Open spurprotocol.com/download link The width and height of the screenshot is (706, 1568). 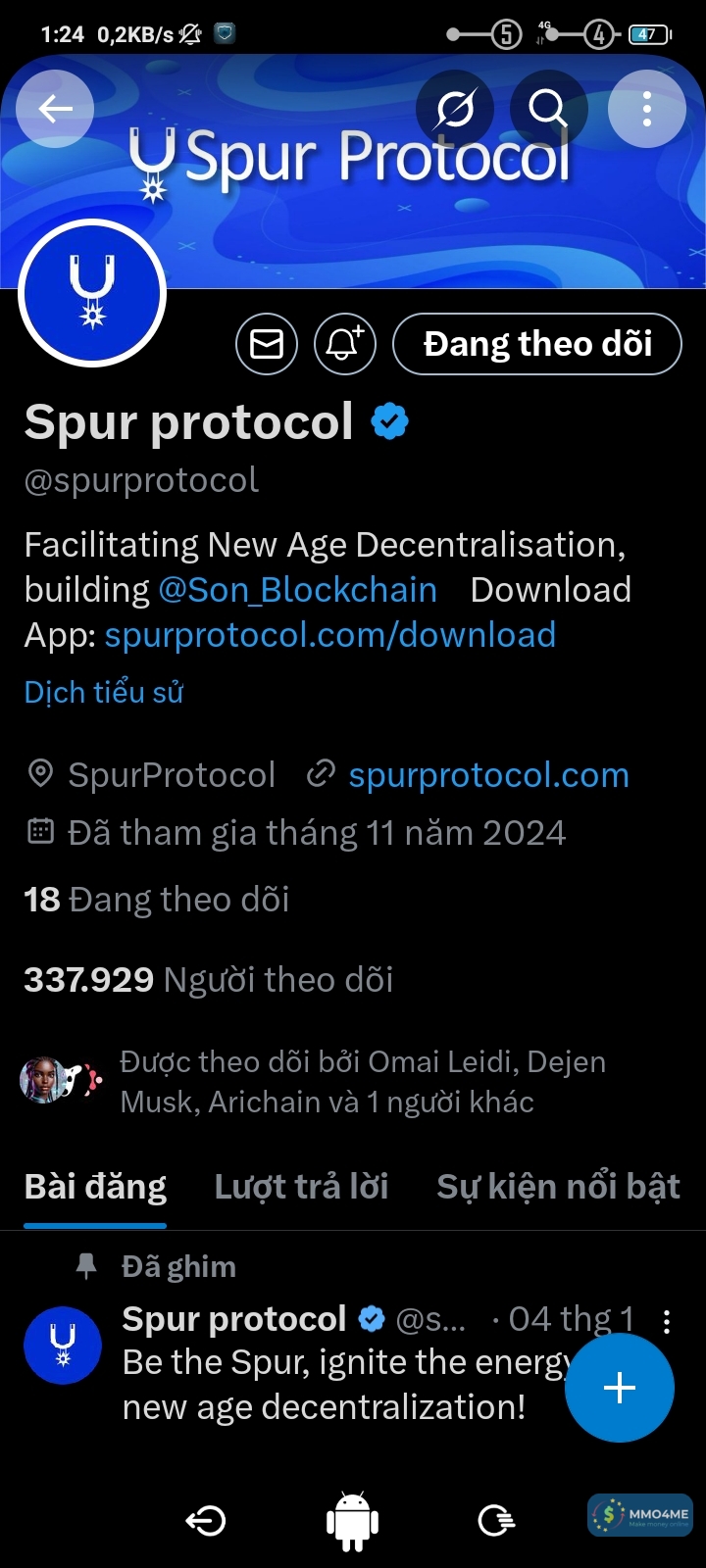(329, 635)
